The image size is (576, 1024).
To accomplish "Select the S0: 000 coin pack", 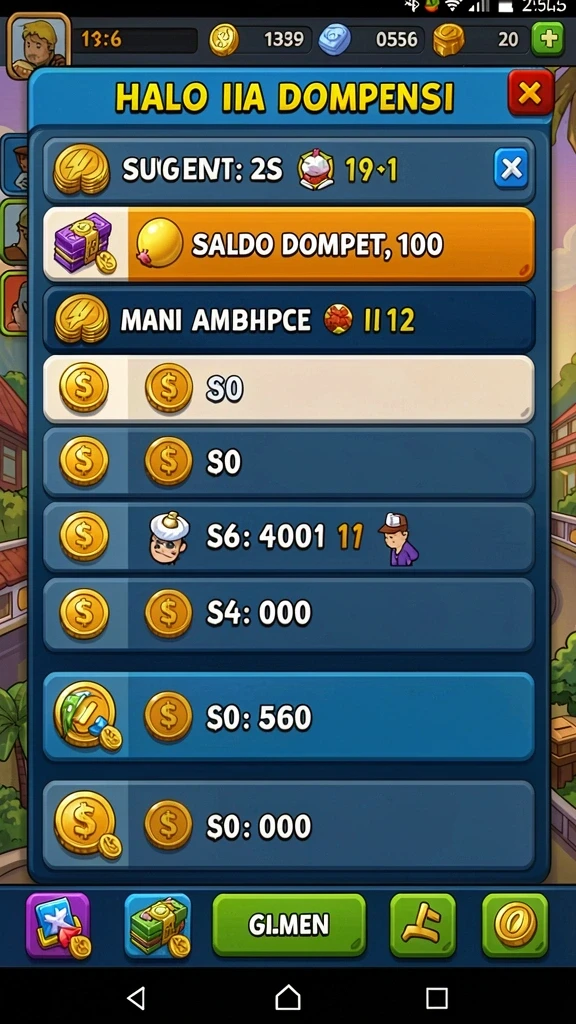I will pos(289,825).
